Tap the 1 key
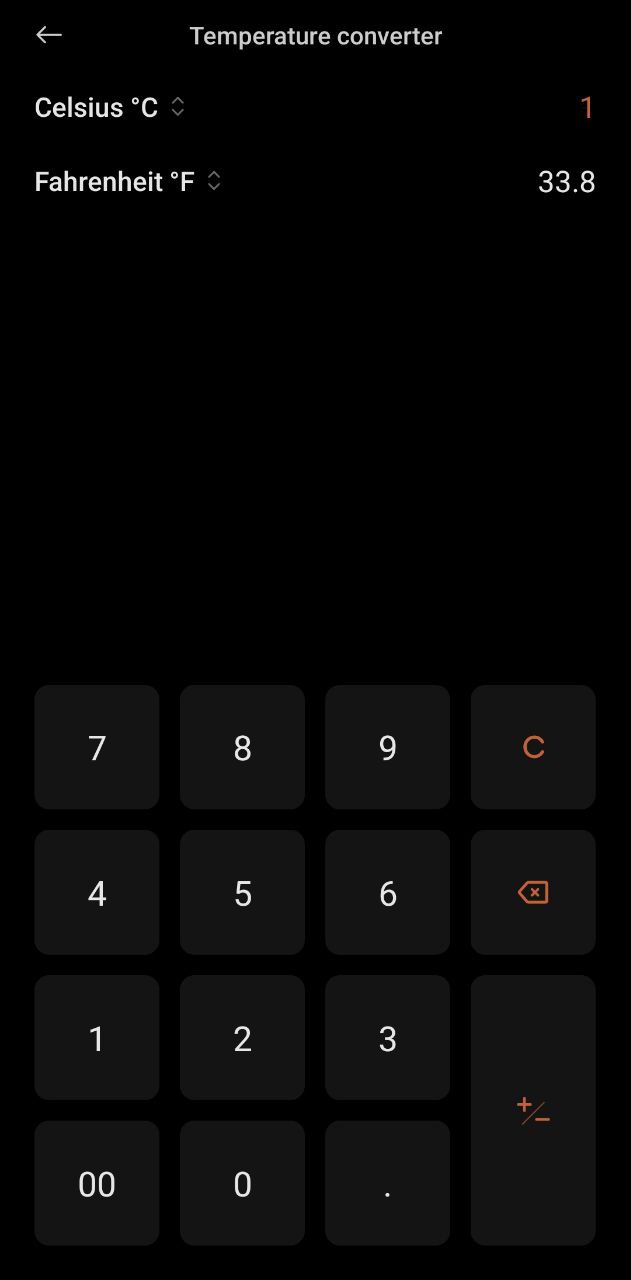 click(x=97, y=1038)
